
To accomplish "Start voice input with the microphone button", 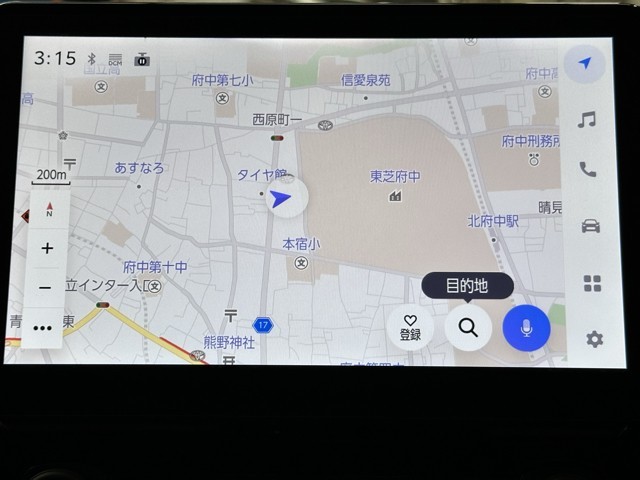I will (526, 327).
